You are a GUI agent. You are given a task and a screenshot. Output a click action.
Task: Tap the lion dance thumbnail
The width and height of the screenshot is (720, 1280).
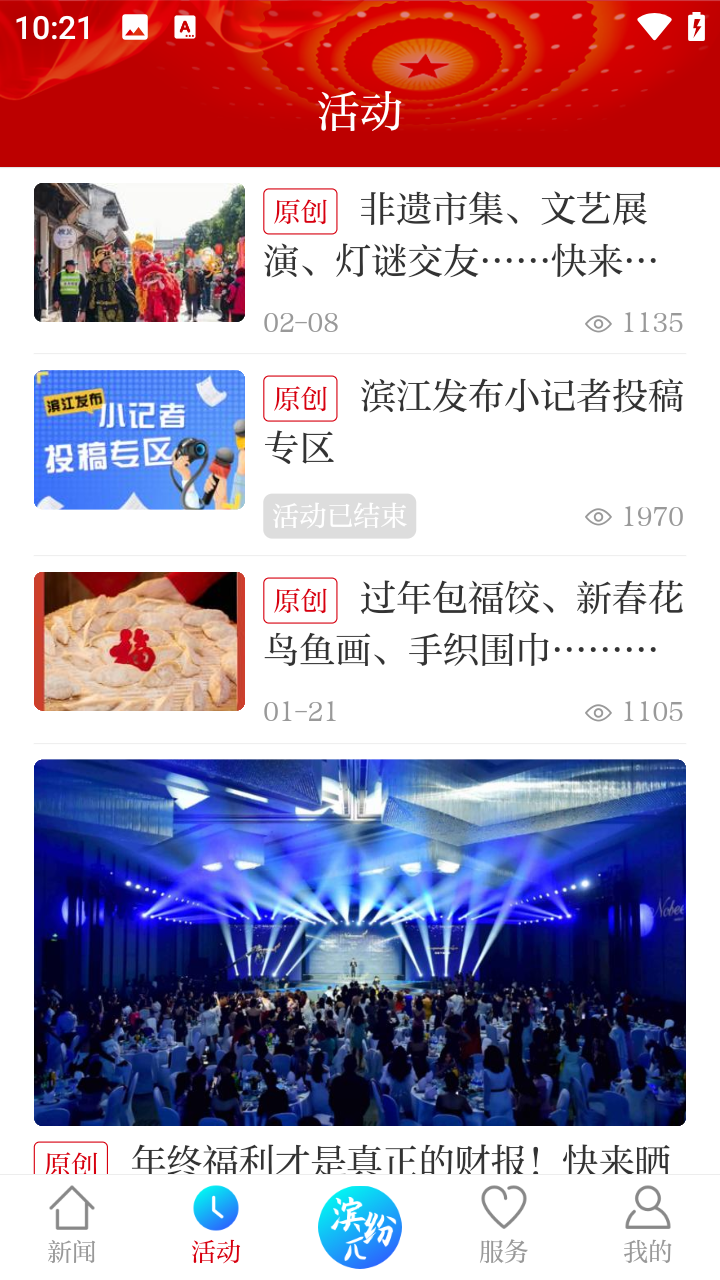coord(139,251)
